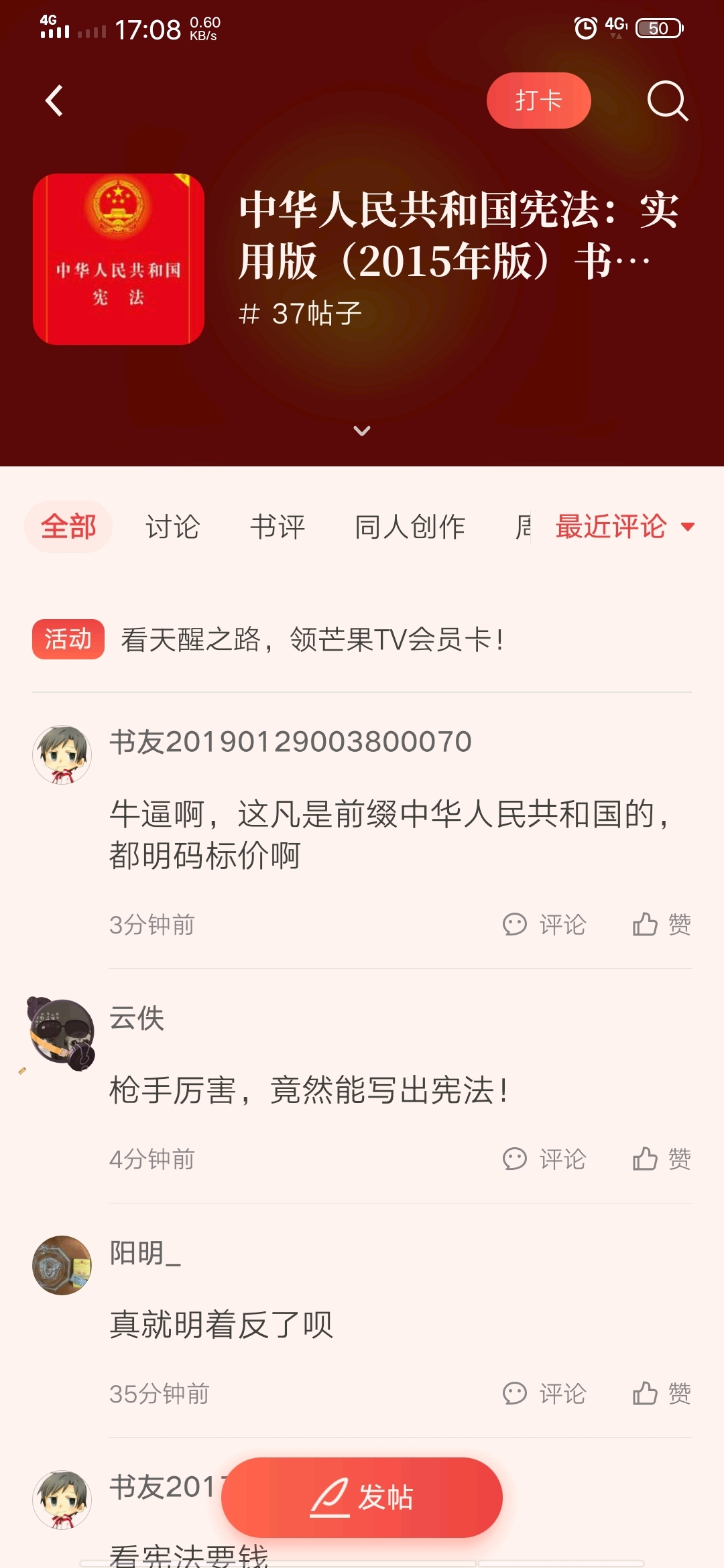Select the 全部 tab
Image resolution: width=724 pixels, height=1568 pixels.
click(68, 527)
